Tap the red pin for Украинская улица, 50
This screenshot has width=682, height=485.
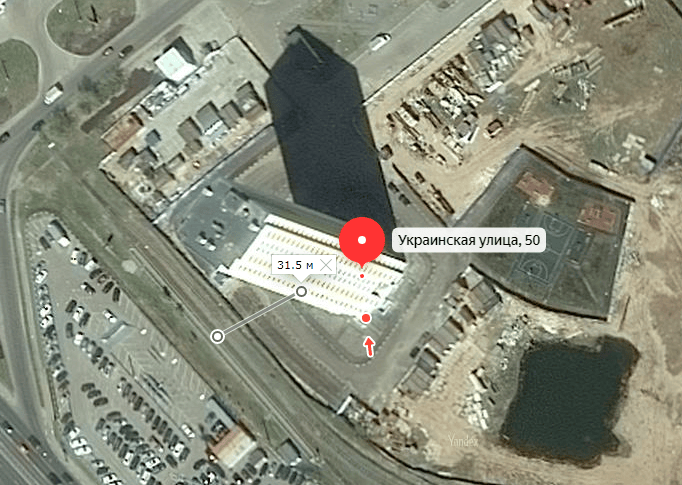(x=362, y=242)
